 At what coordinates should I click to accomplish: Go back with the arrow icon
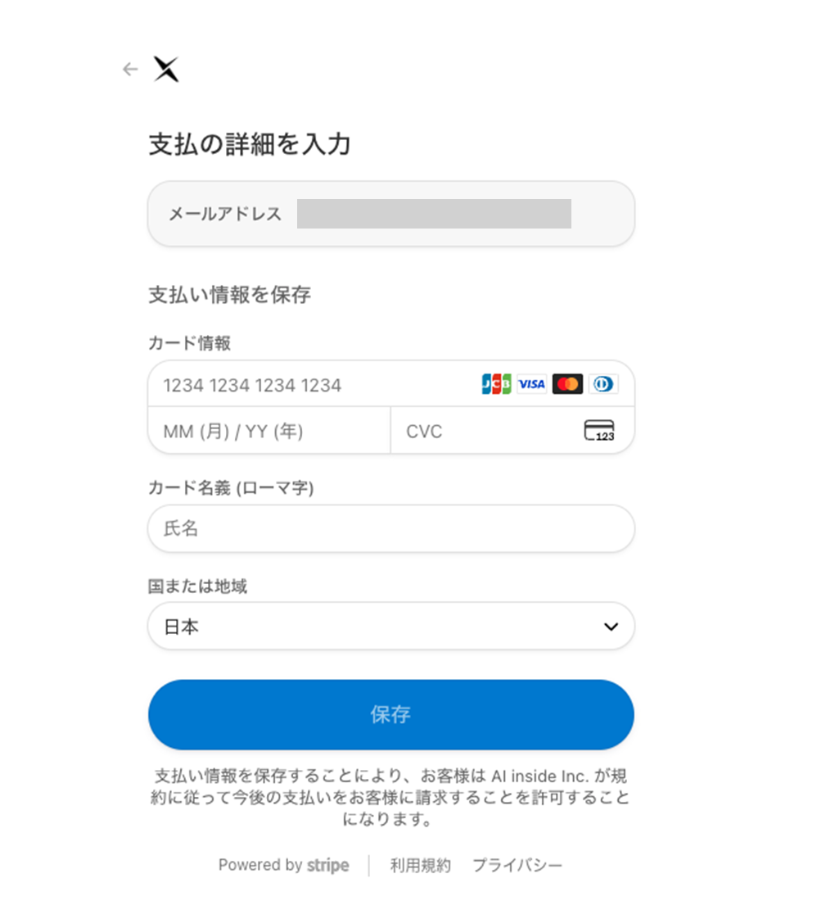tap(130, 69)
